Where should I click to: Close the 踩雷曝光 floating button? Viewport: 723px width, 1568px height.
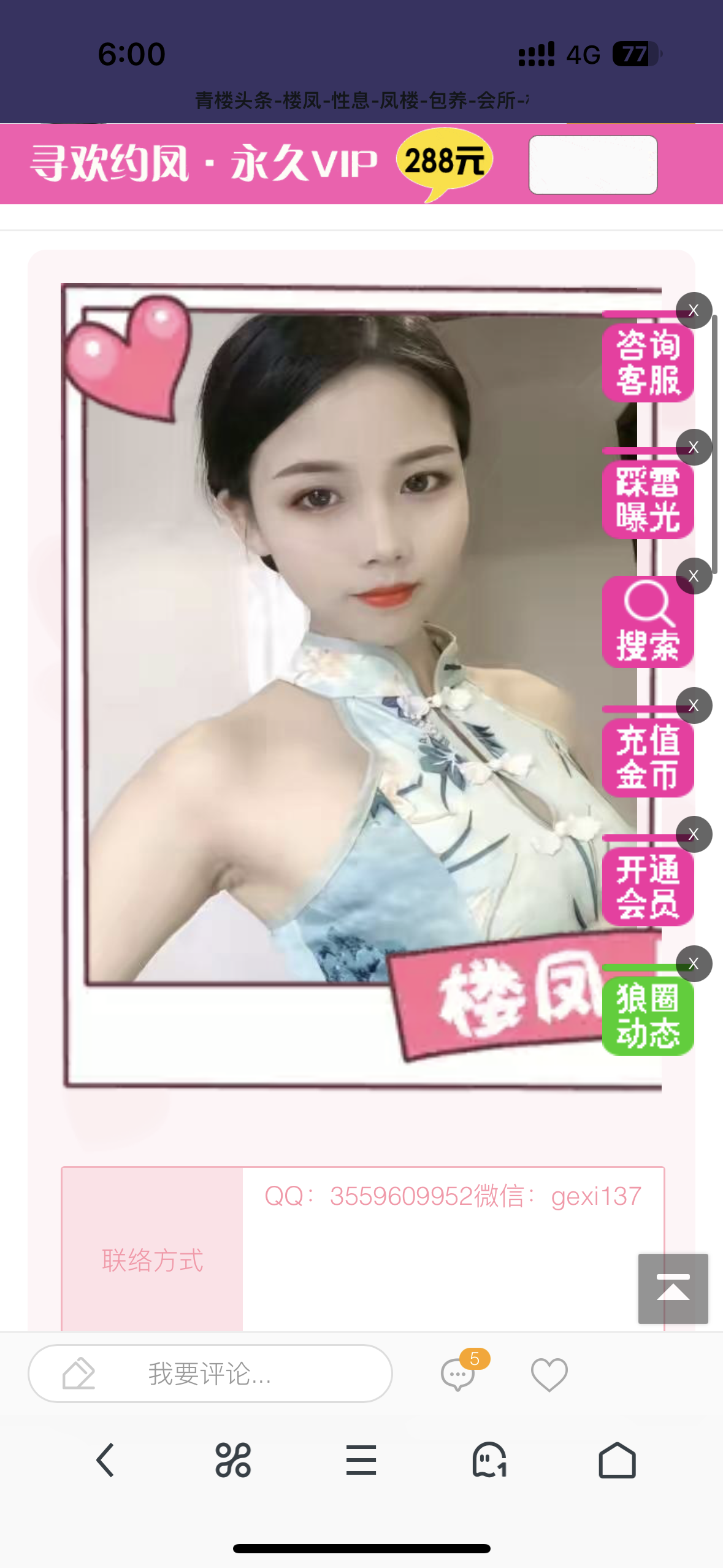[694, 447]
